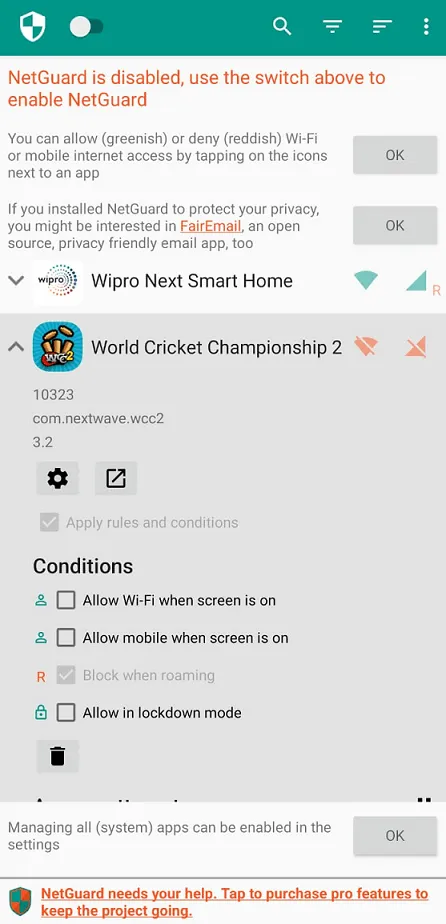Image resolution: width=446 pixels, height=924 pixels.
Task: Check Allow mobile when screen is on
Action: point(66,638)
